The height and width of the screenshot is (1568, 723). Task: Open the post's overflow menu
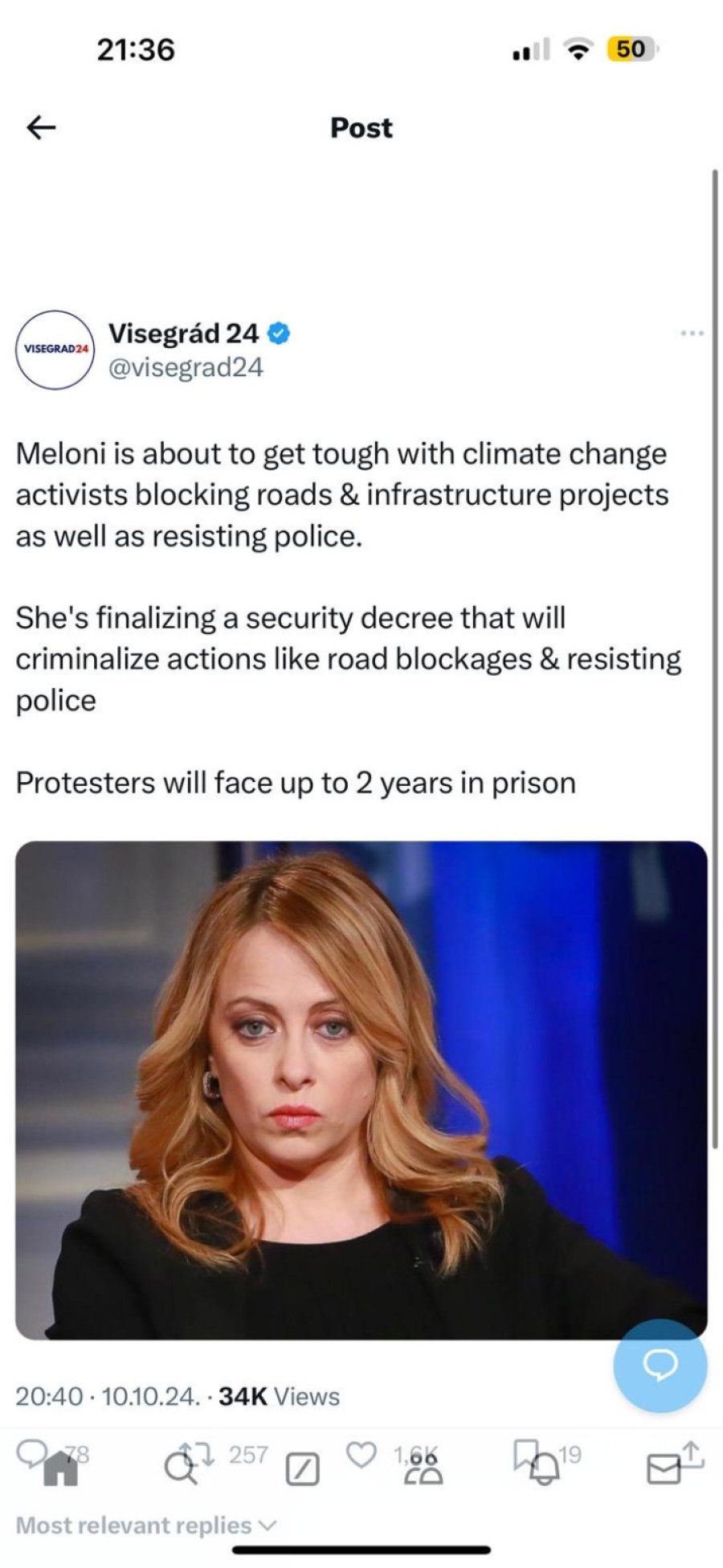pos(691,333)
